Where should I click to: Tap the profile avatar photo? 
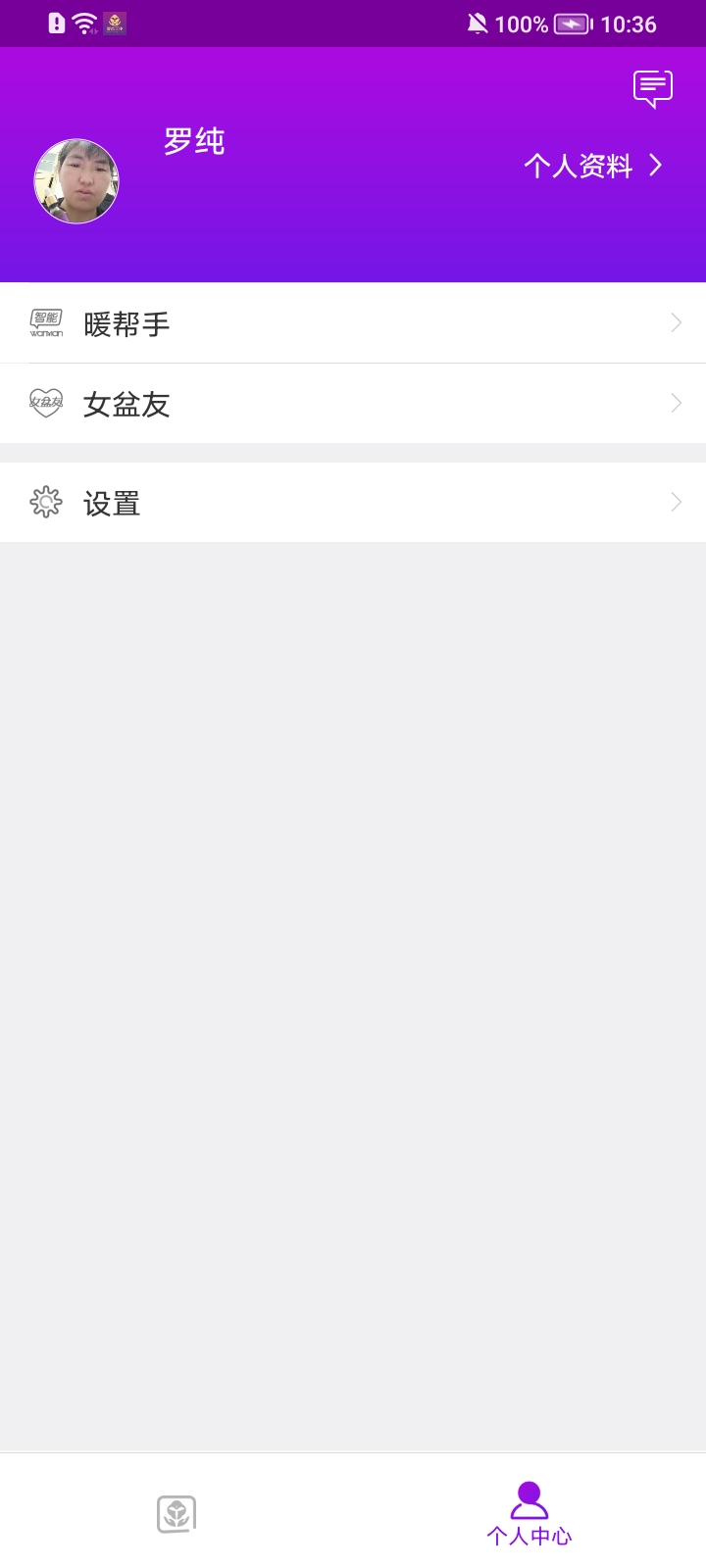click(x=76, y=181)
